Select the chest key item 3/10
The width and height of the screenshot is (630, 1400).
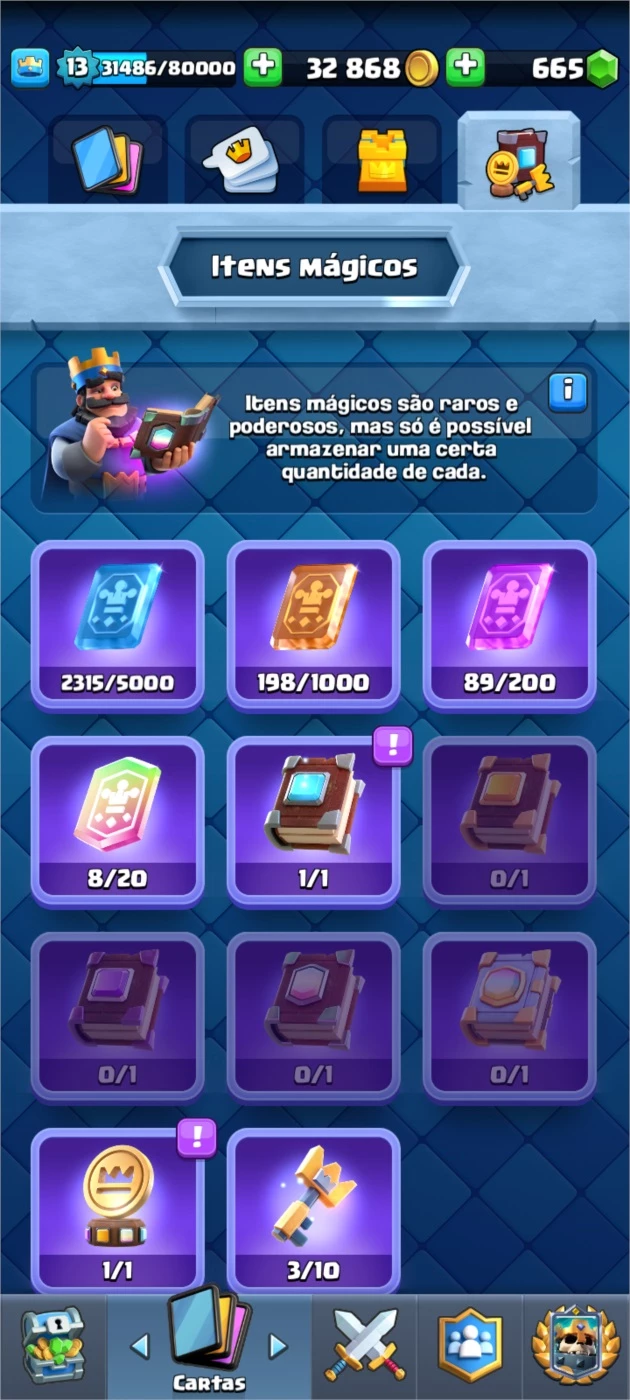314,1212
